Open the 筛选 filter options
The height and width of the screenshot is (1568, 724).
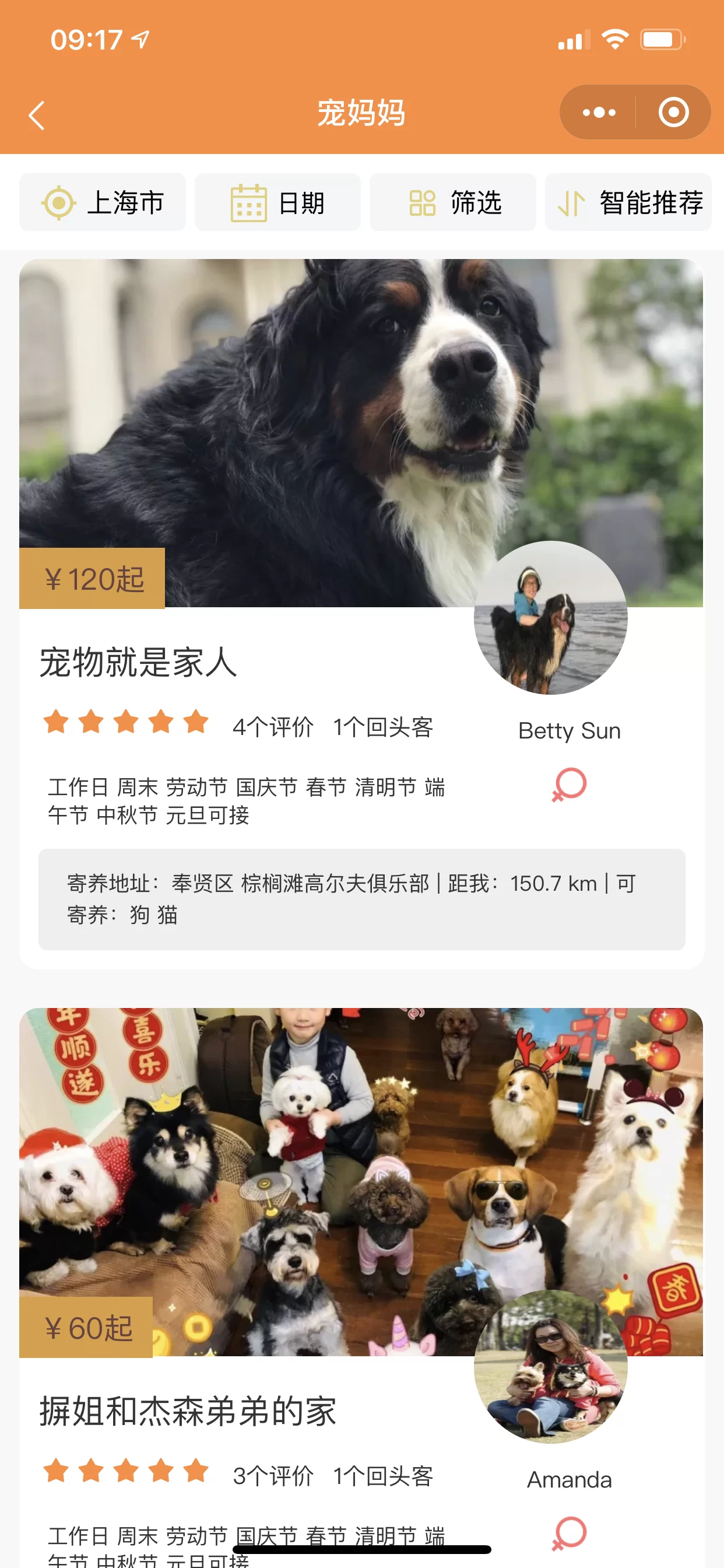click(x=454, y=202)
